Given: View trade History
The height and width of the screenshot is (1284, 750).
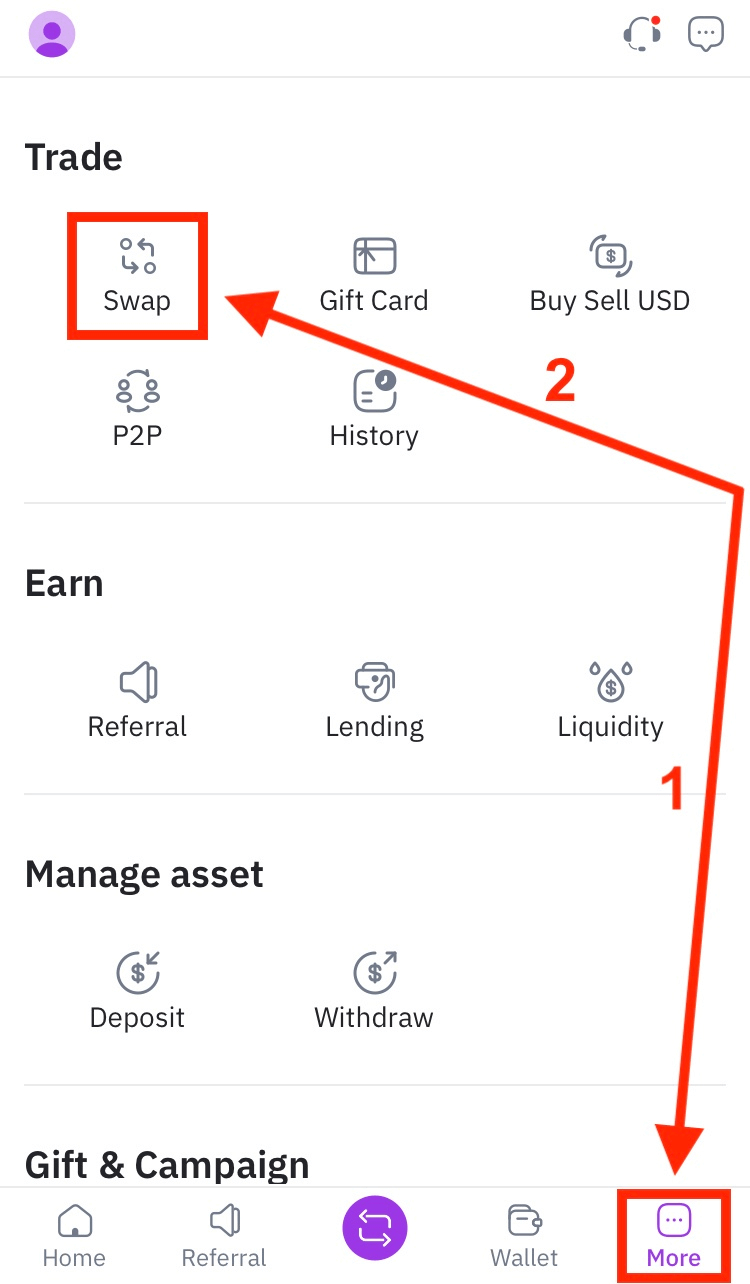Looking at the screenshot, I should 374,410.
